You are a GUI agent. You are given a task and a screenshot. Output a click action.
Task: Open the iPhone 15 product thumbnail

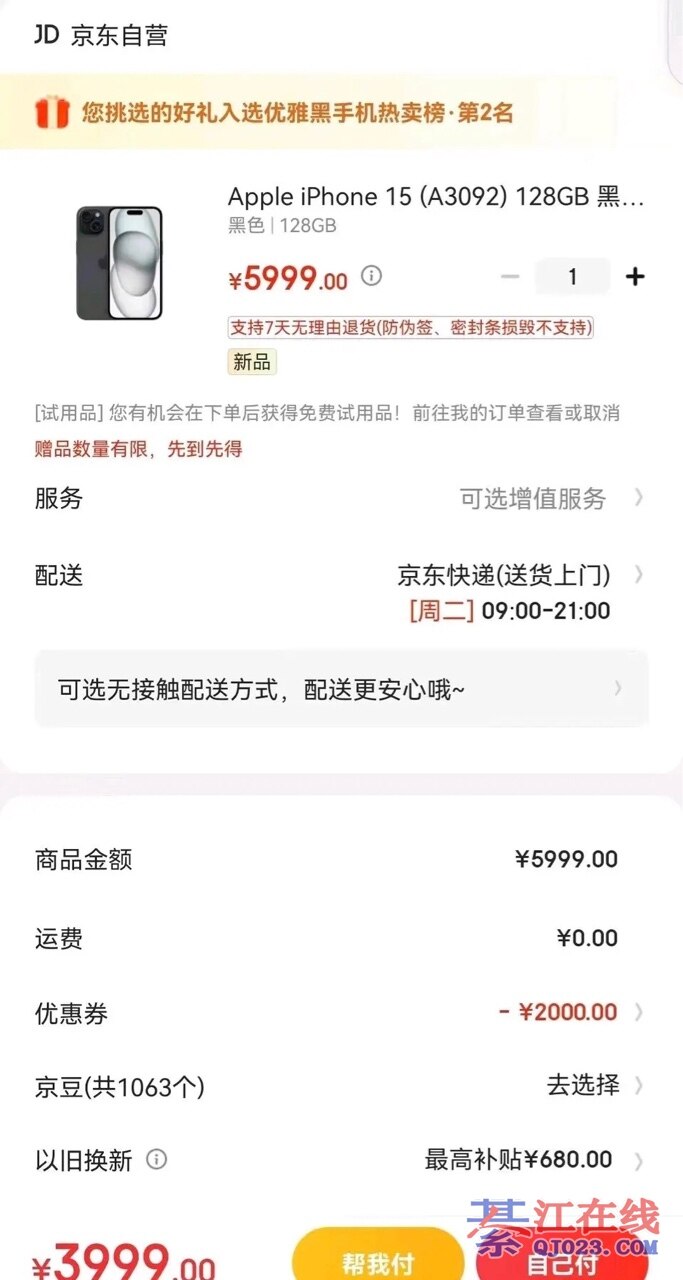point(119,263)
